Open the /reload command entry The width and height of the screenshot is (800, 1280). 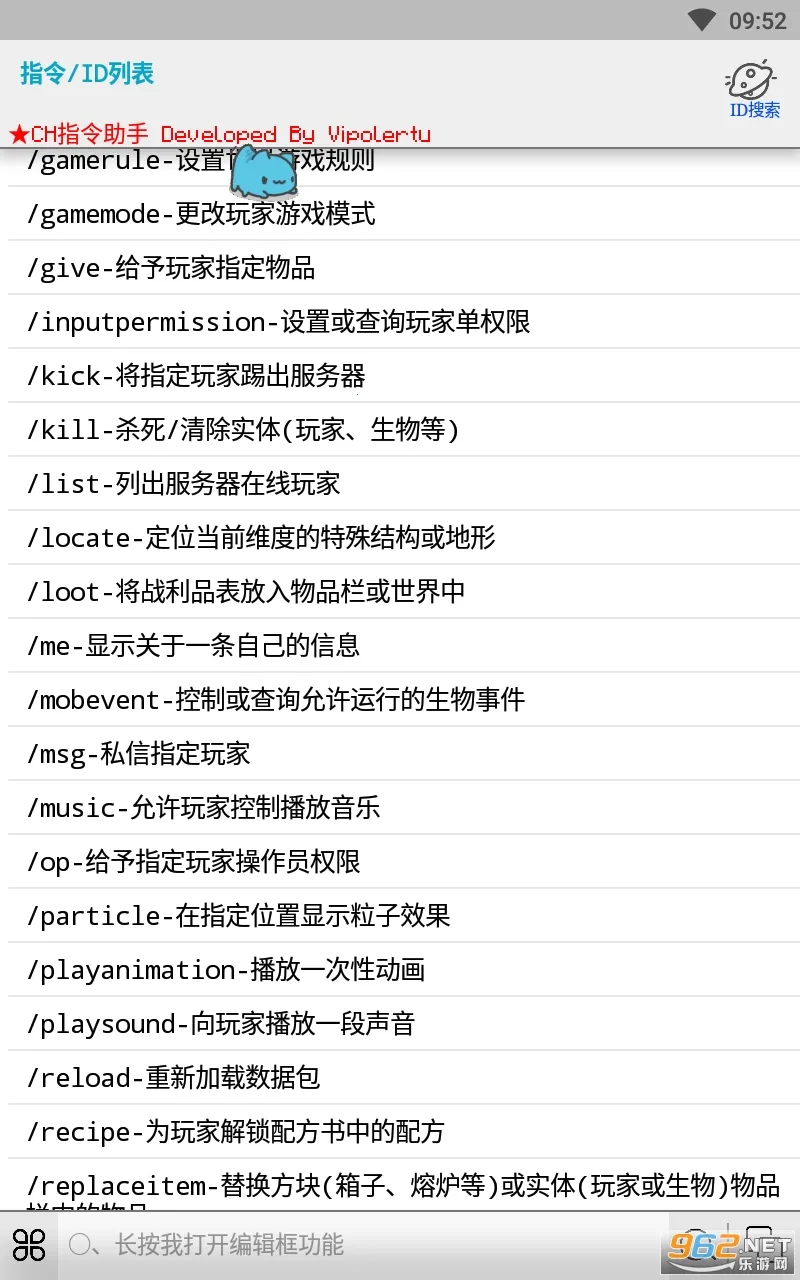(400, 1078)
